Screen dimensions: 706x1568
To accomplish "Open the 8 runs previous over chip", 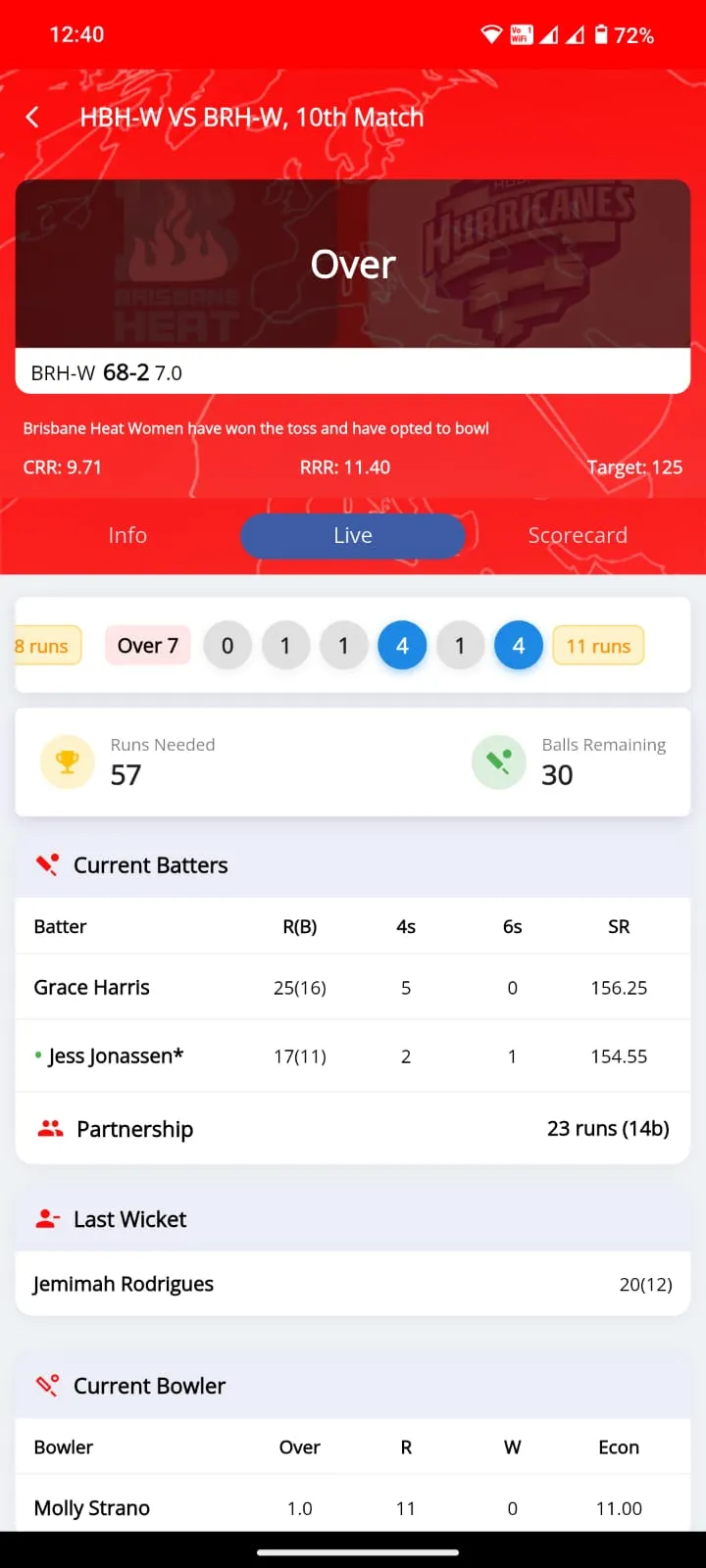I will 39,645.
